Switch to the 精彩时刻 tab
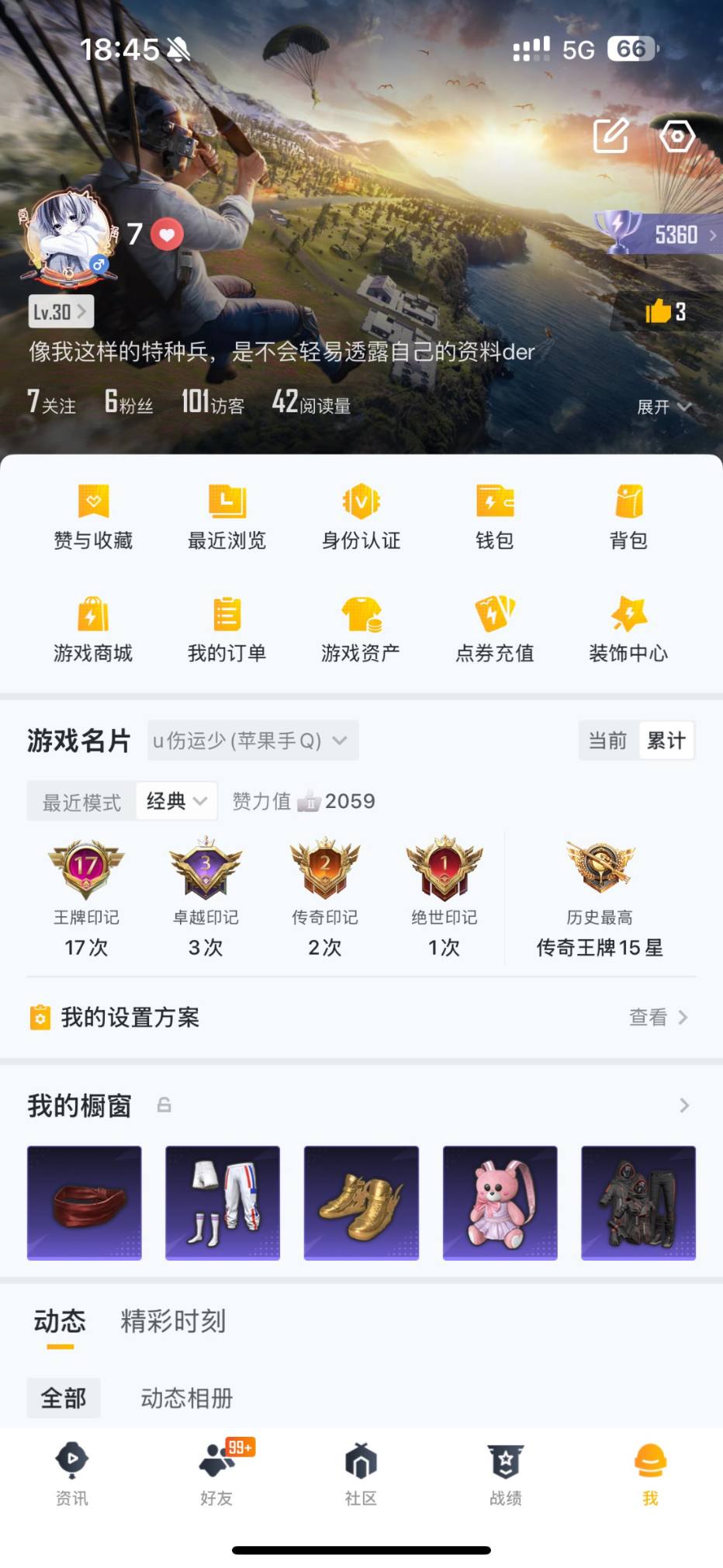Image resolution: width=723 pixels, height=1568 pixels. coord(171,1322)
